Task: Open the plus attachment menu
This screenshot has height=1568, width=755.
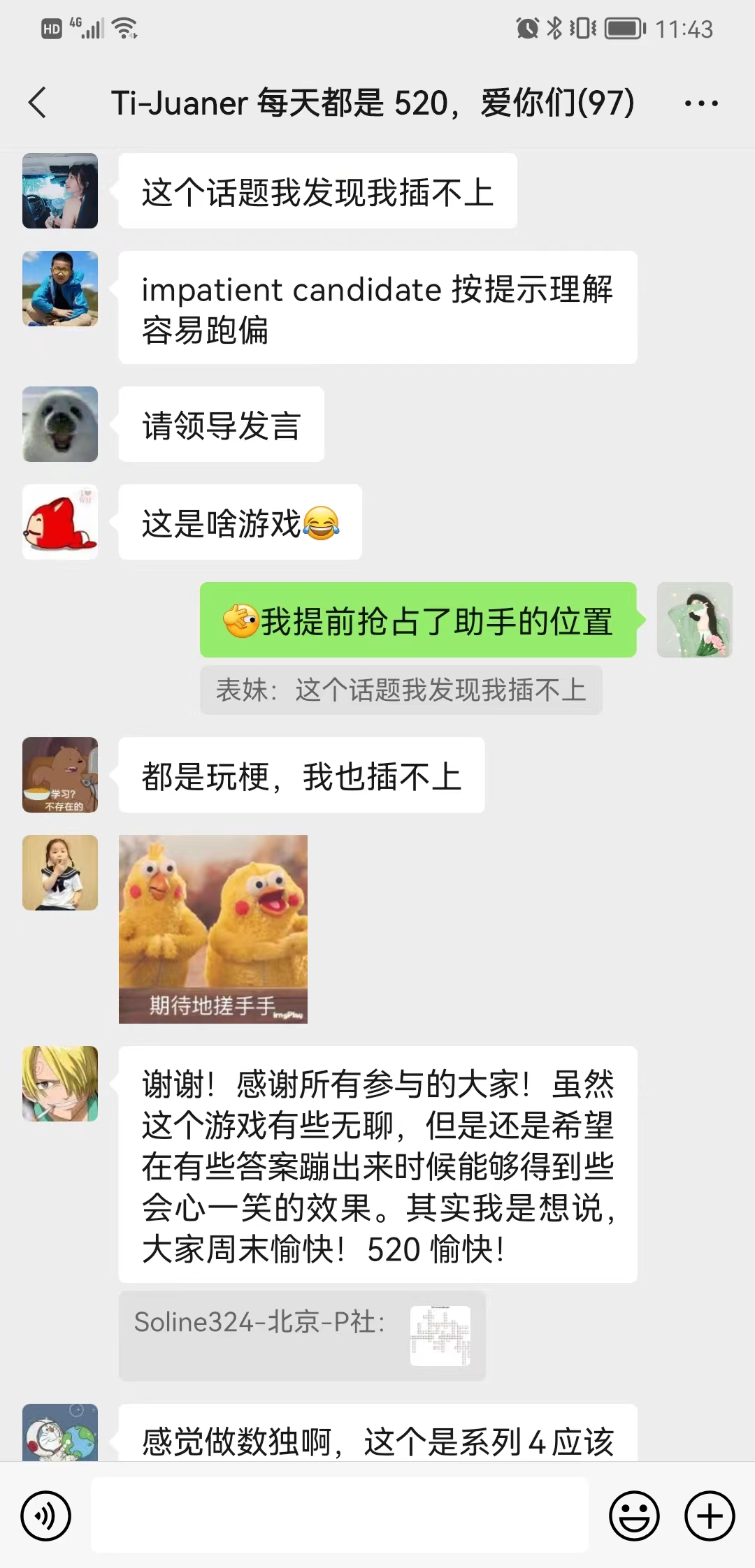Action: point(709,1516)
